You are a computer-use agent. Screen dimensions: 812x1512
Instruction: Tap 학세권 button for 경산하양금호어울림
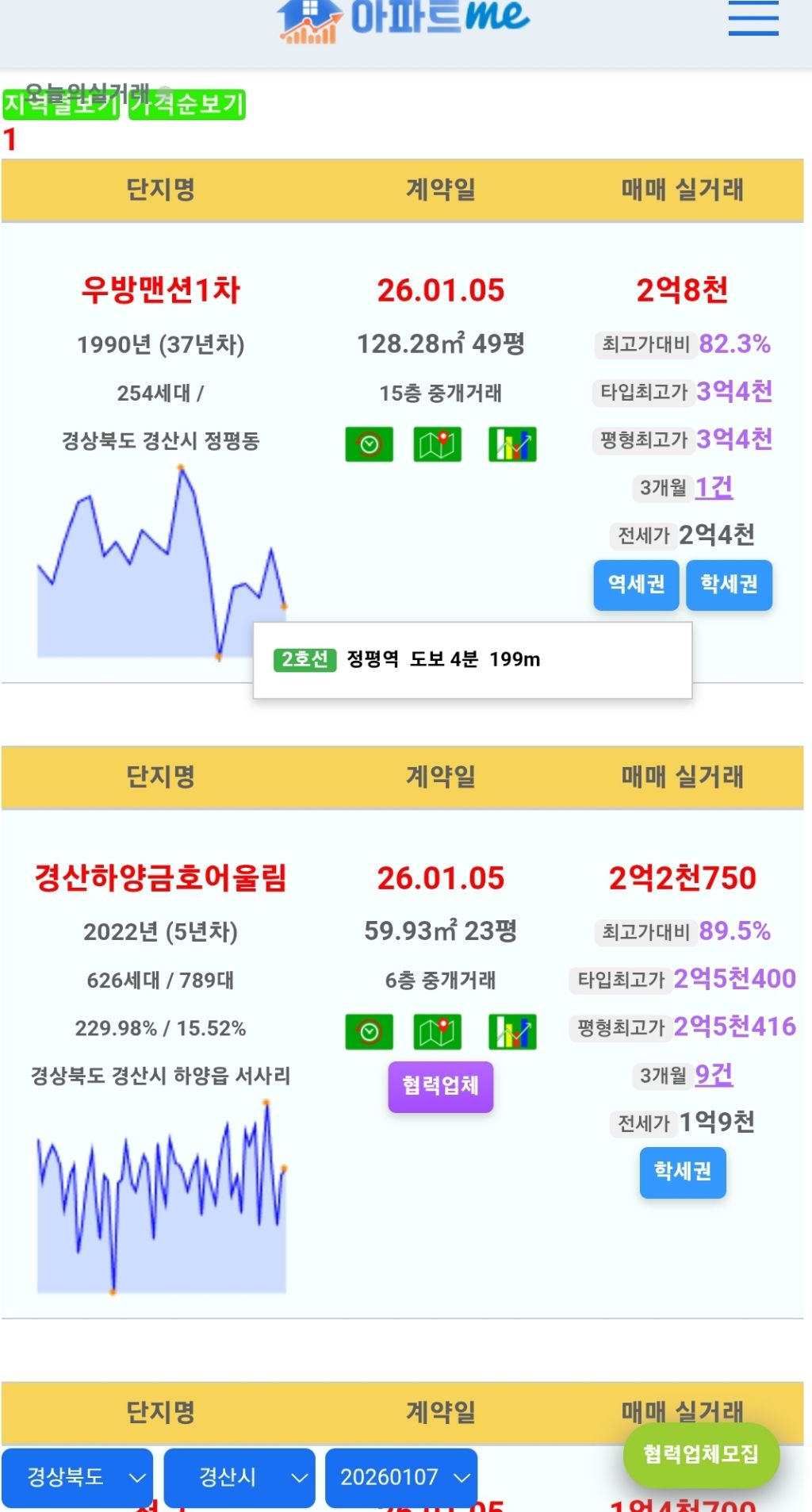(683, 1172)
